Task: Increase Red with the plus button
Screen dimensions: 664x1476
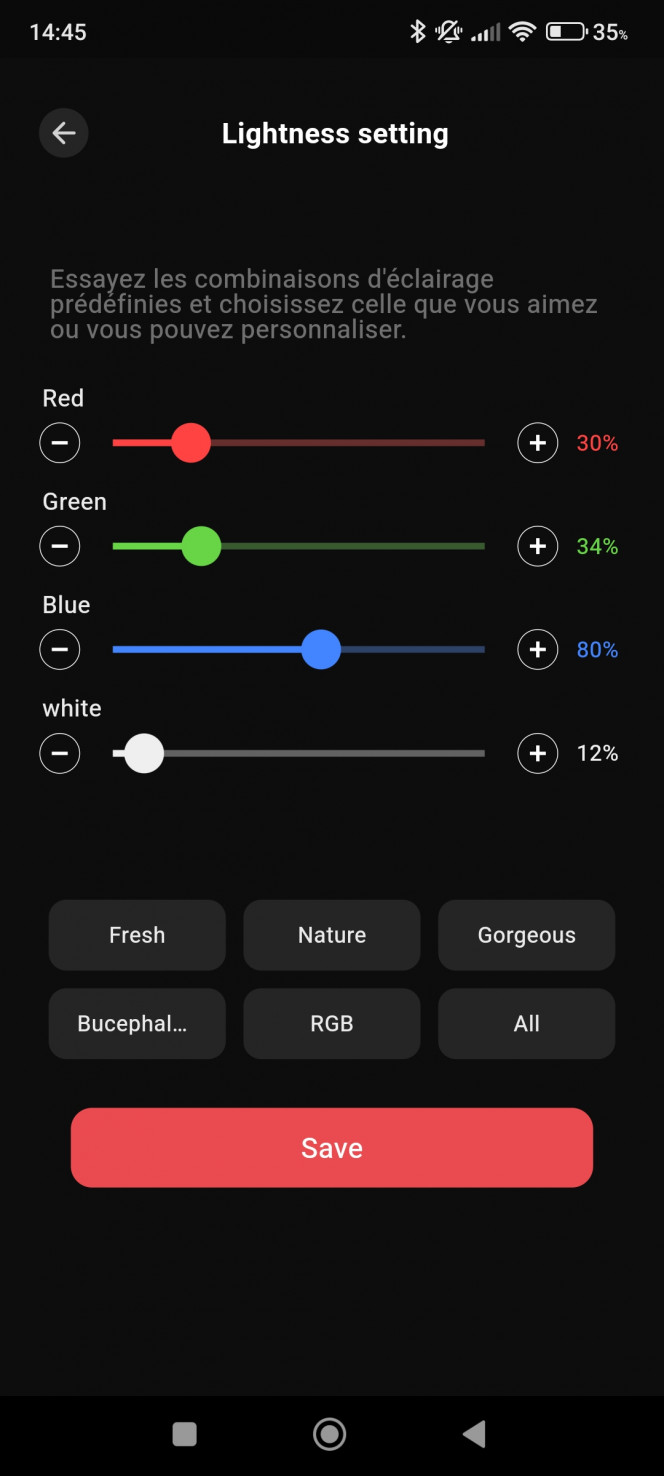Action: (x=538, y=443)
